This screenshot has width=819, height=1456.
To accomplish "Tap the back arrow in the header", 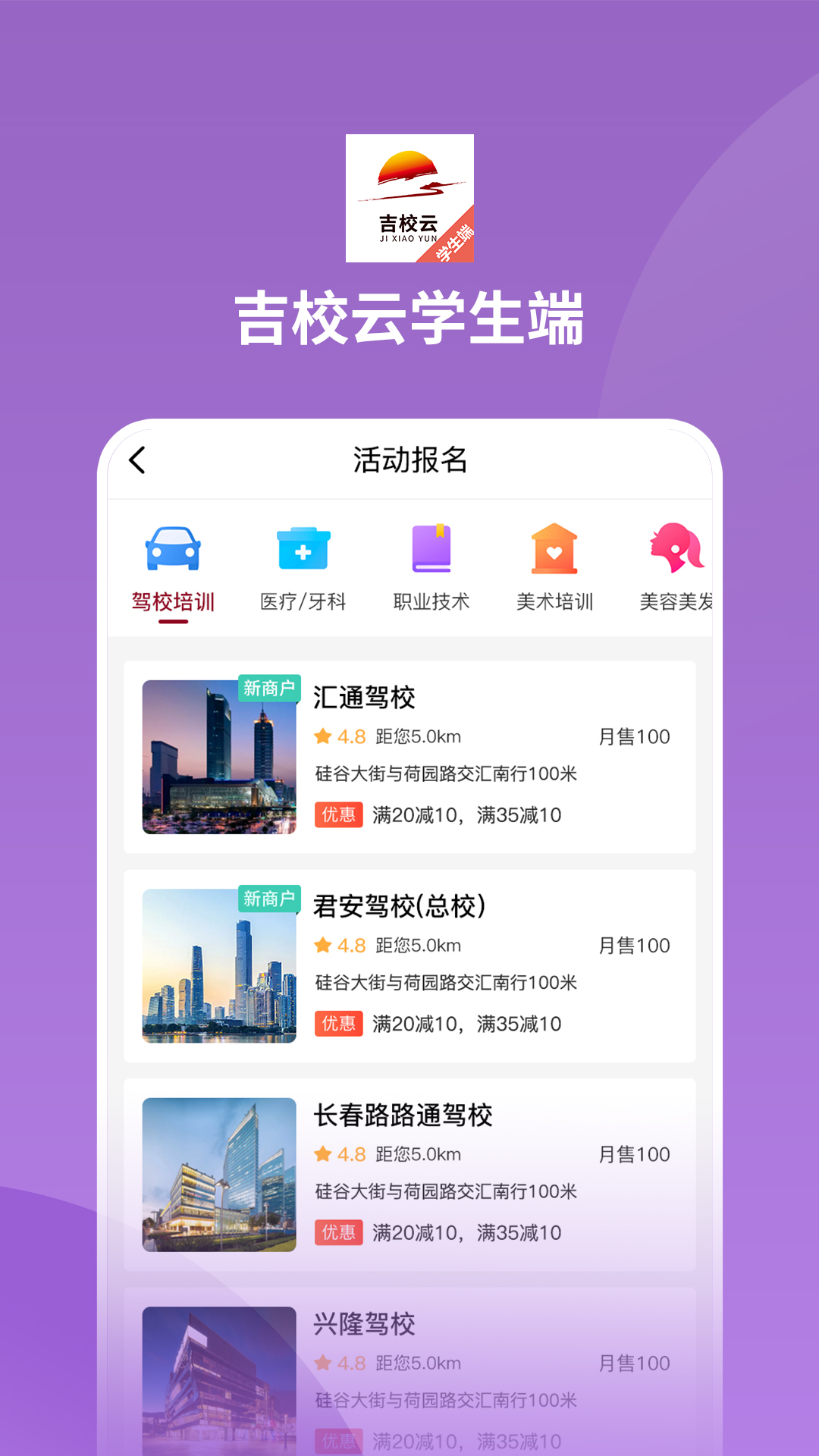I will pos(138,460).
